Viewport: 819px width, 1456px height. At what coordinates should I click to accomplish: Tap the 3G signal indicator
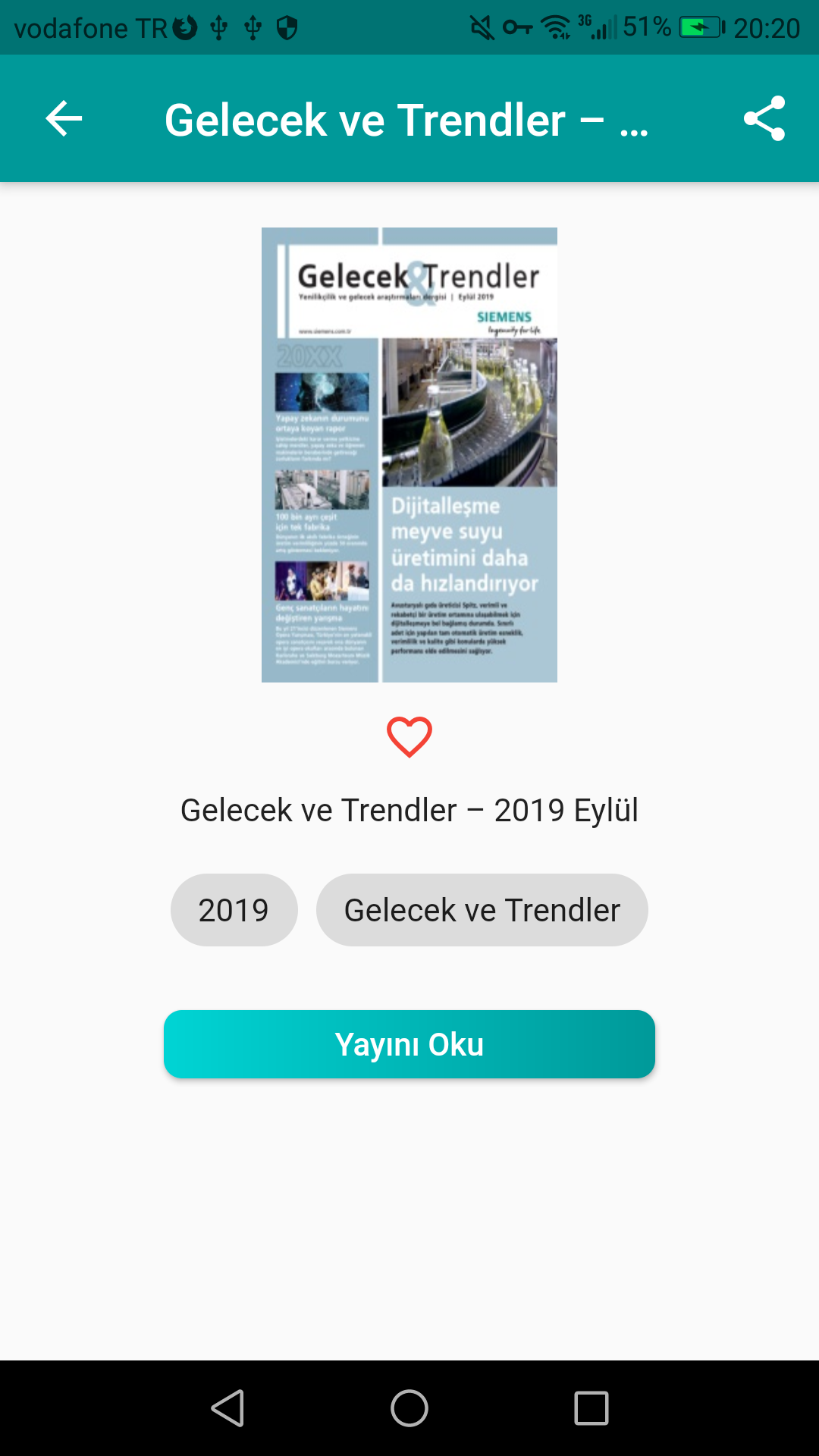click(598, 27)
